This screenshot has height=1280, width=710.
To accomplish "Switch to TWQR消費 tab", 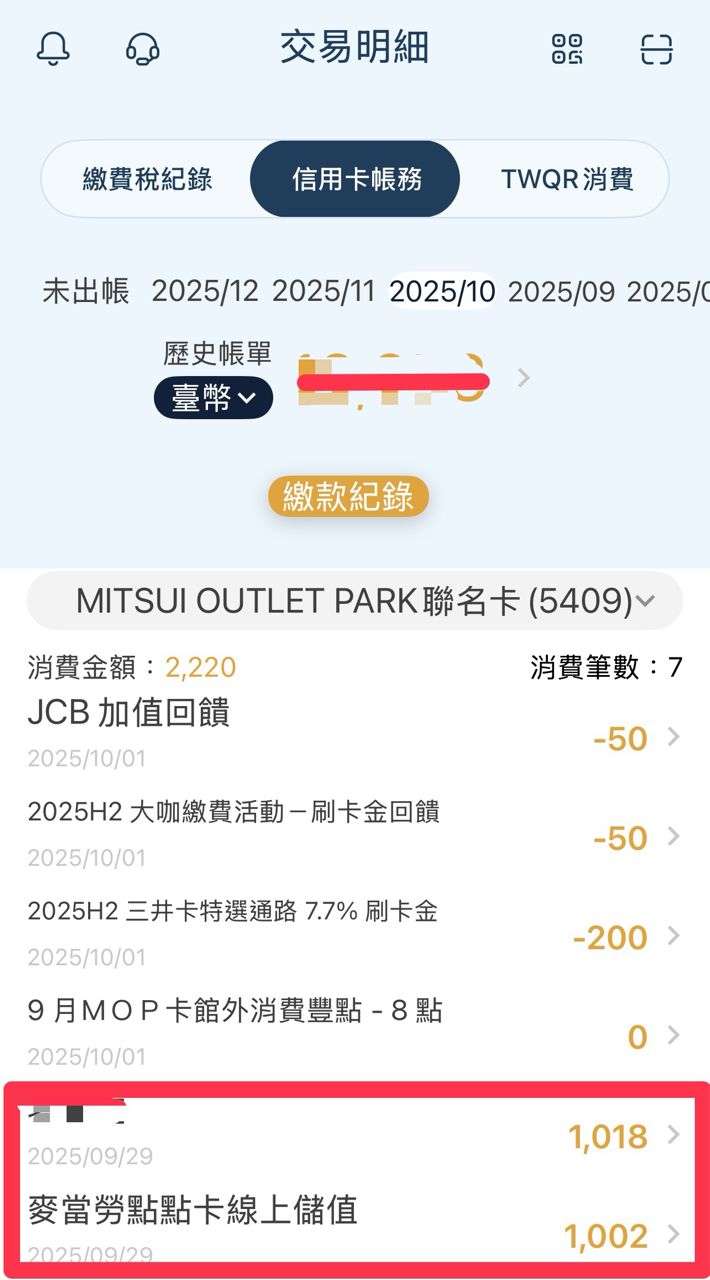I will (567, 179).
